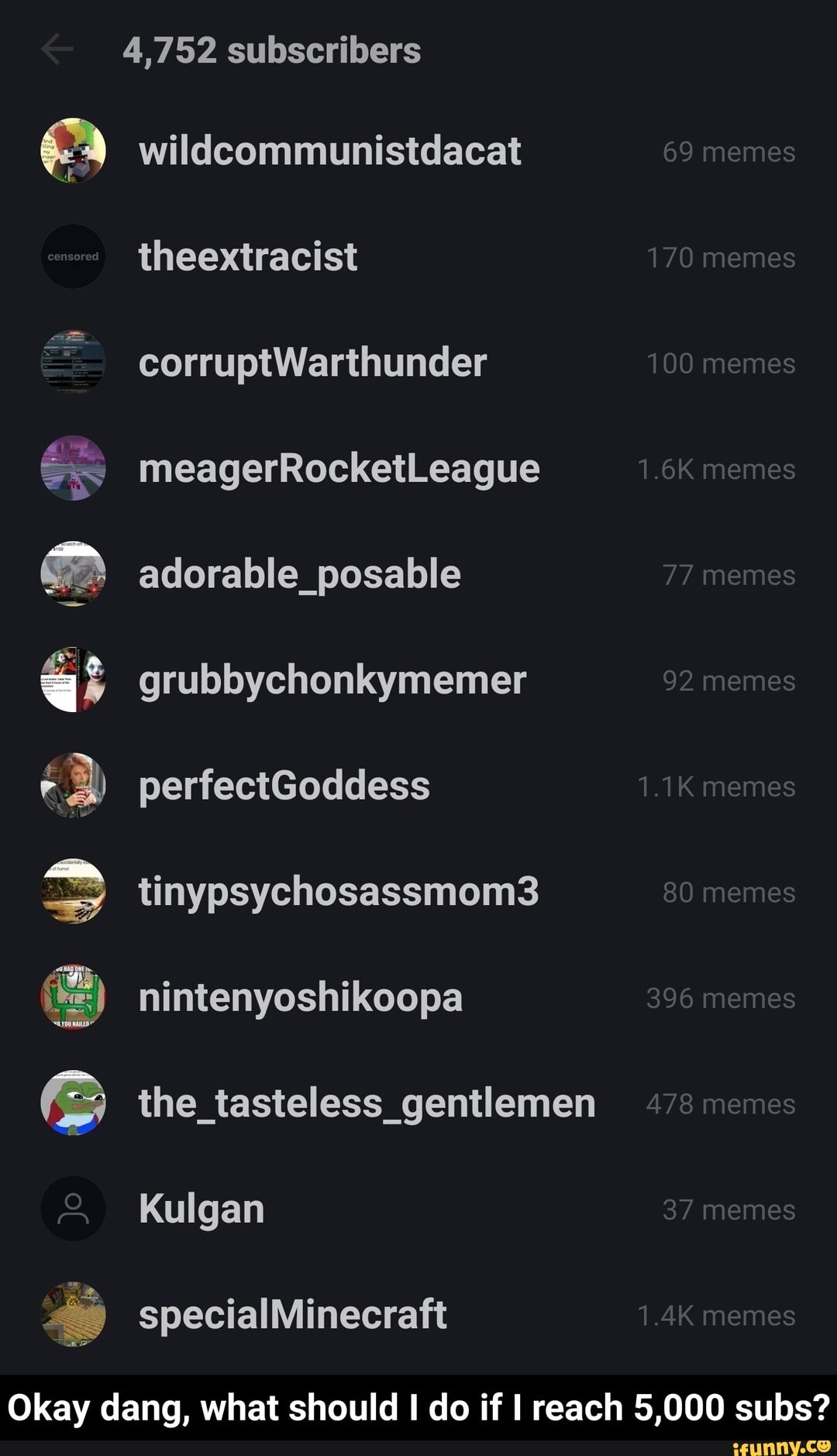Open grubbychonkymemer's profile
This screenshot has width=837, height=1456.
(332, 680)
